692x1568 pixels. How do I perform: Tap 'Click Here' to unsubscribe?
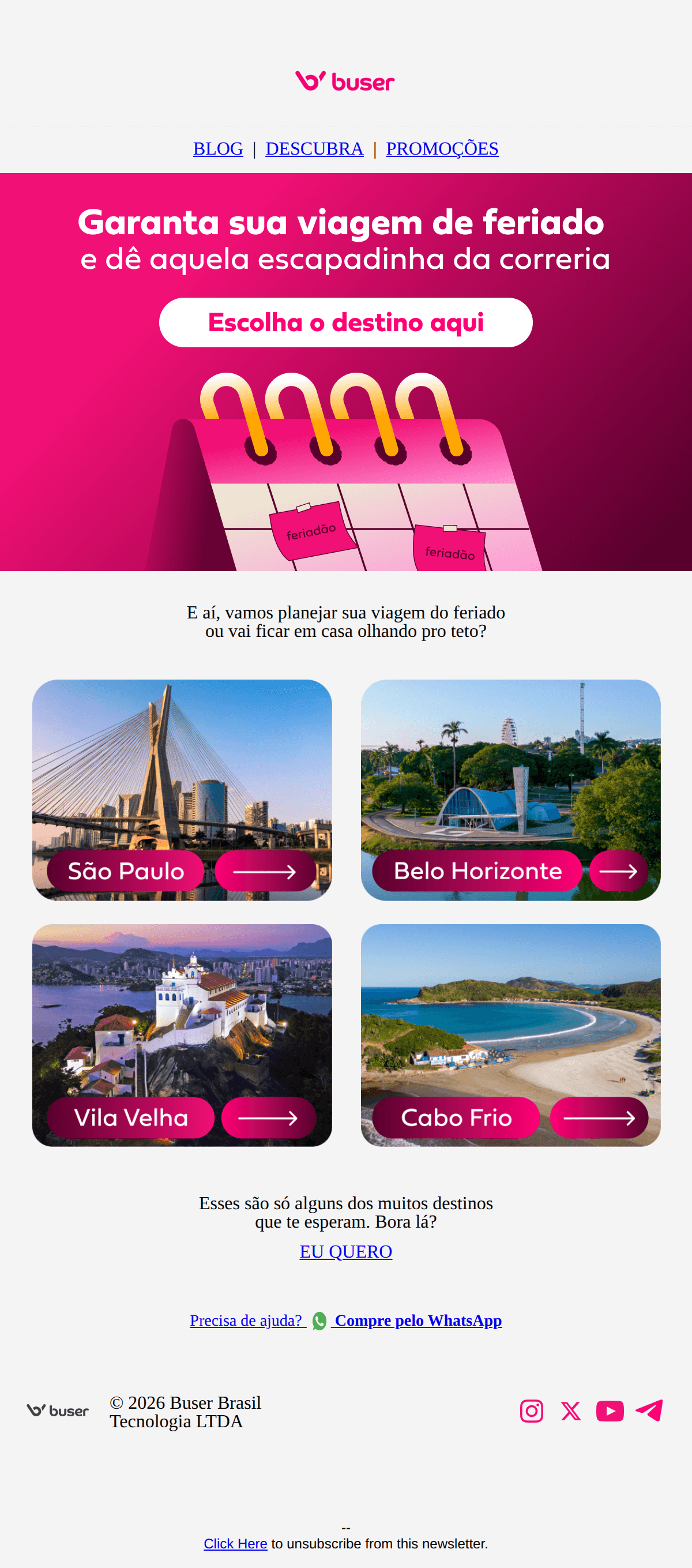[x=235, y=1544]
